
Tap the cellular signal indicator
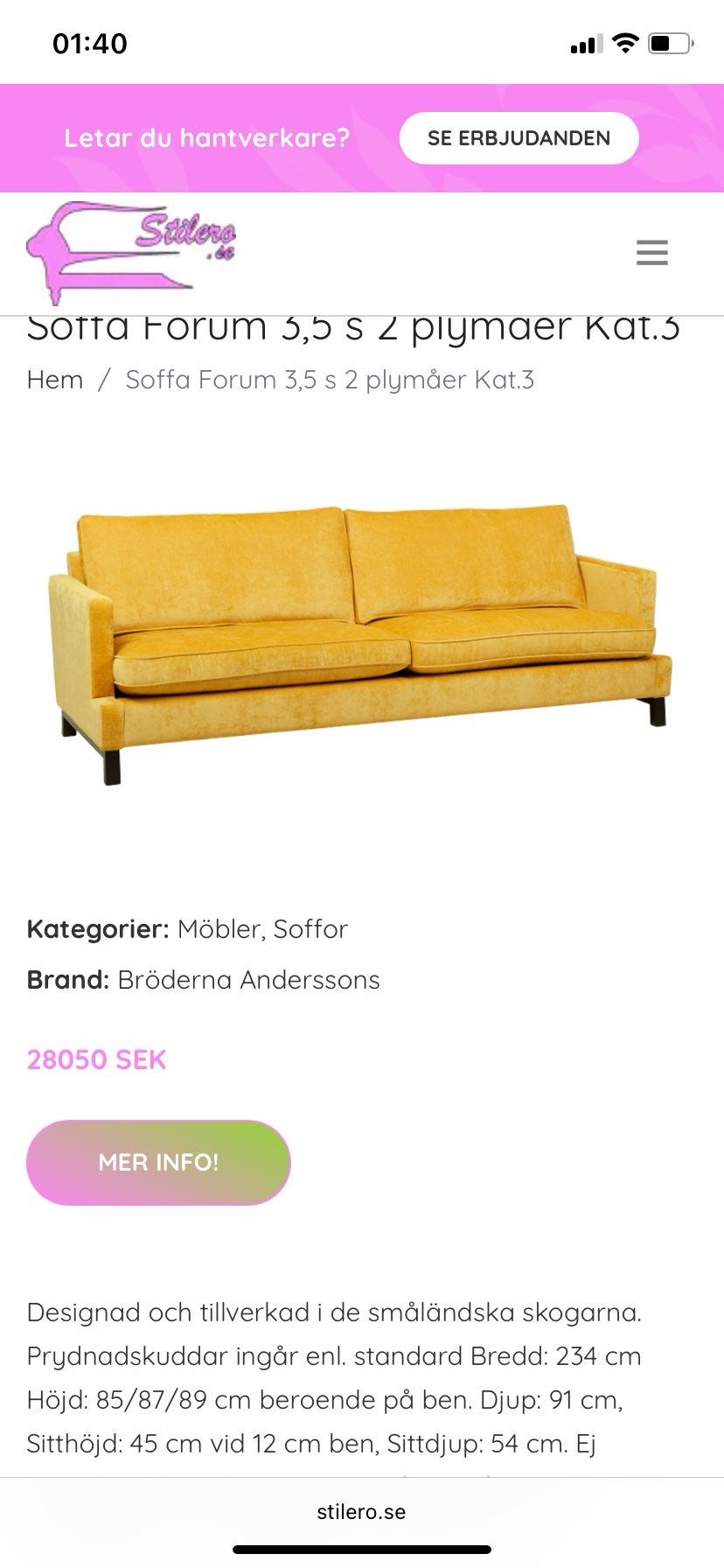(x=588, y=41)
